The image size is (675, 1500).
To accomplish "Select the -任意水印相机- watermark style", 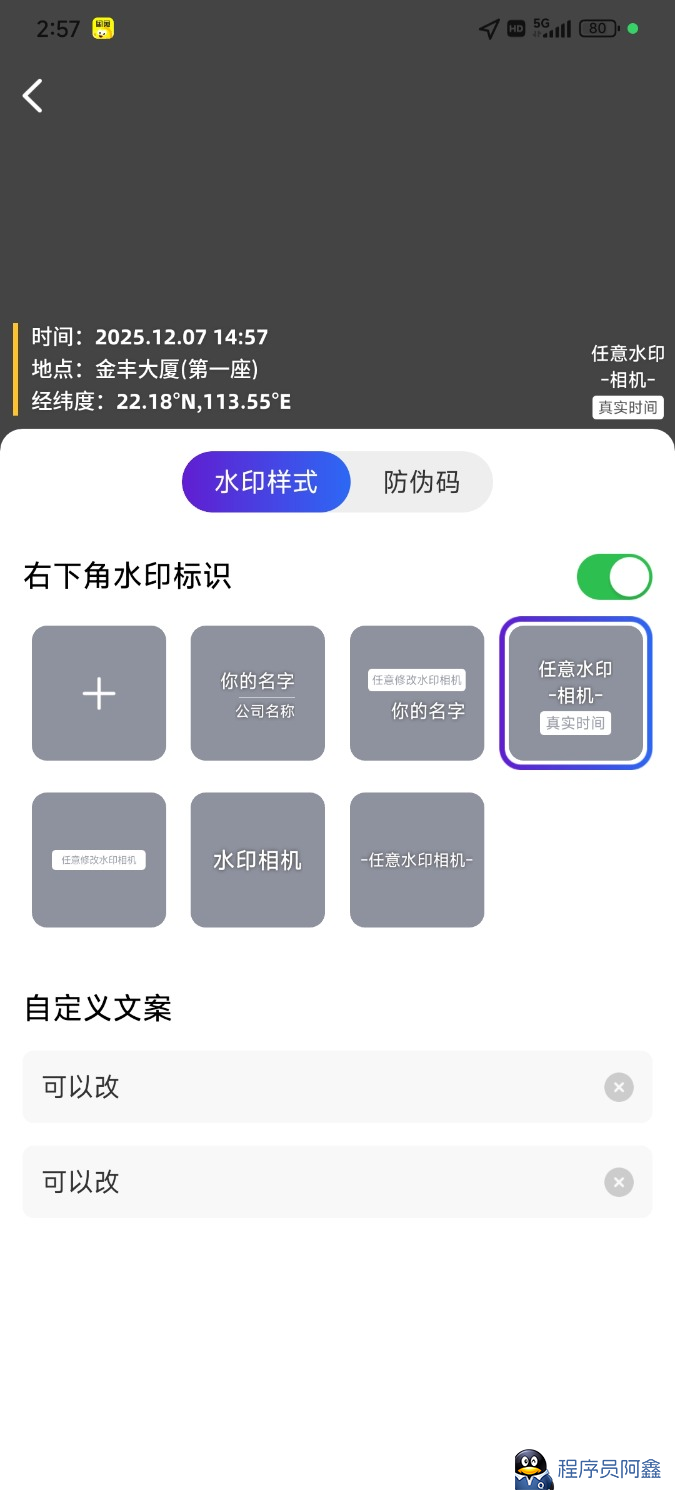I will point(417,860).
